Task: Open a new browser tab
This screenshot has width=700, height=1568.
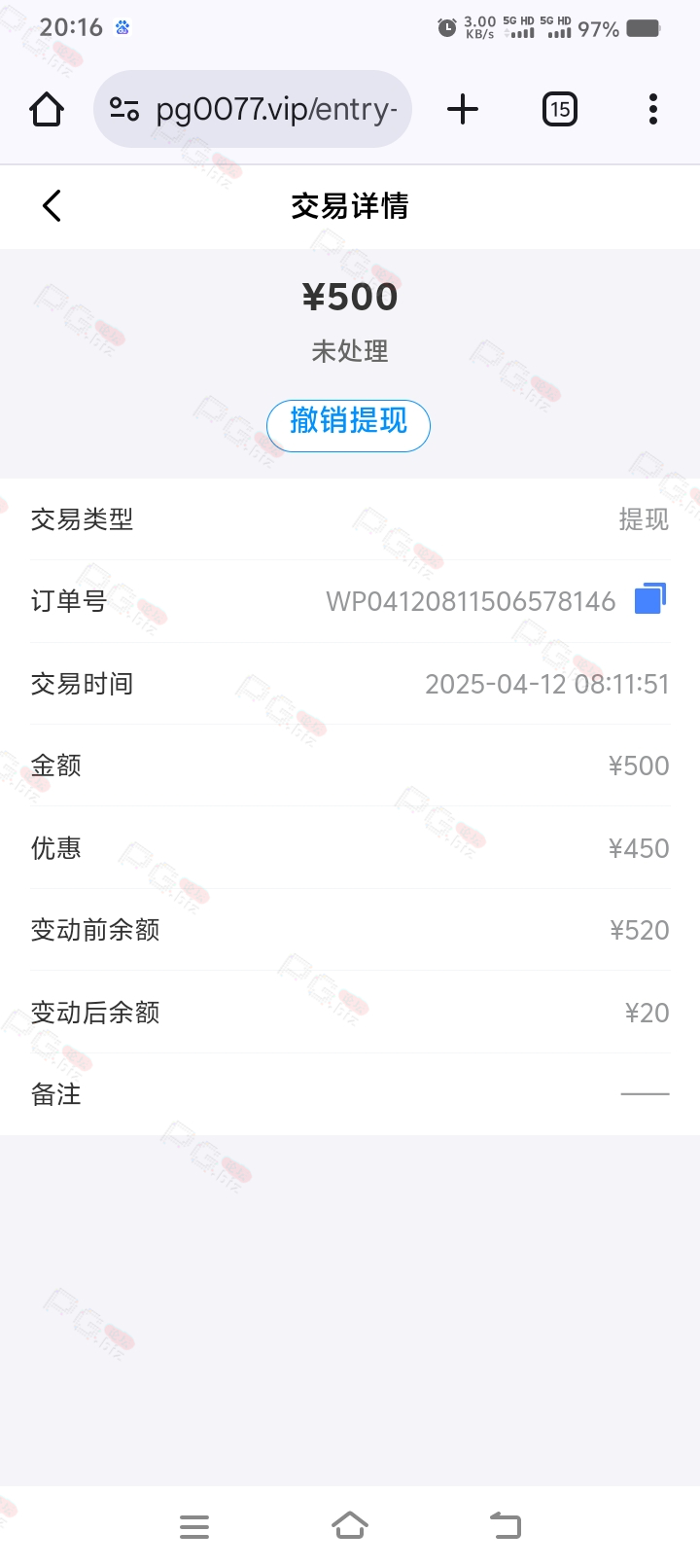Action: 463,109
